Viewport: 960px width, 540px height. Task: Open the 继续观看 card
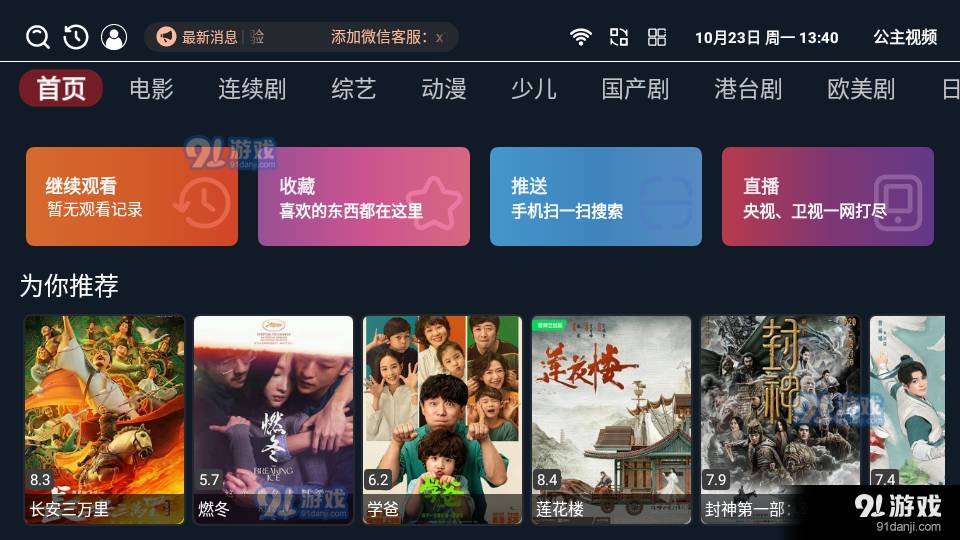(132, 197)
